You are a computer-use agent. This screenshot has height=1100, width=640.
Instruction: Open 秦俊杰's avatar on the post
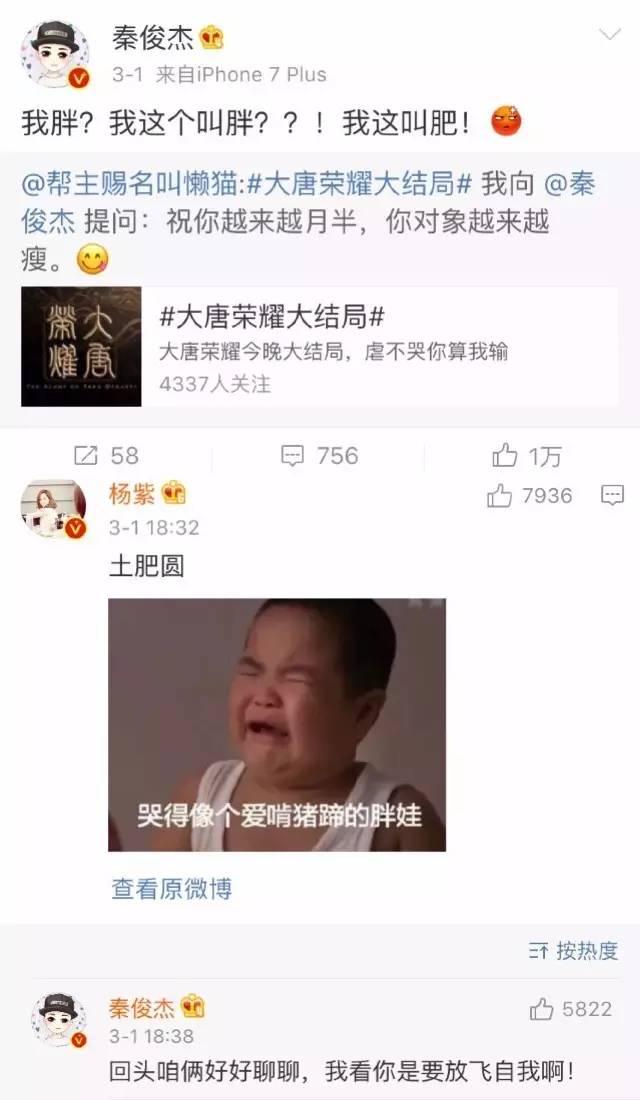tap(54, 54)
